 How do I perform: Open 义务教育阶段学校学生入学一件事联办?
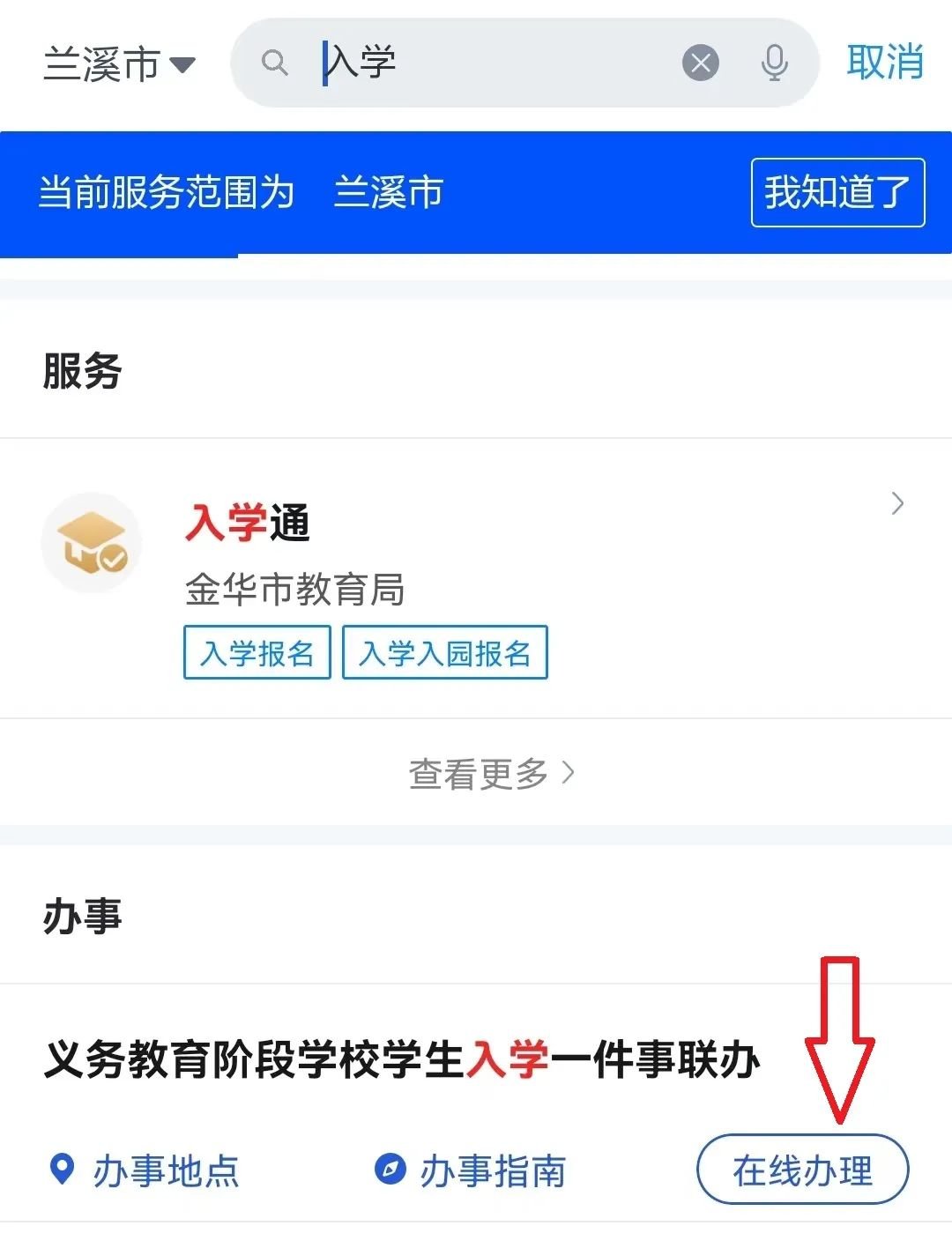[x=401, y=1059]
